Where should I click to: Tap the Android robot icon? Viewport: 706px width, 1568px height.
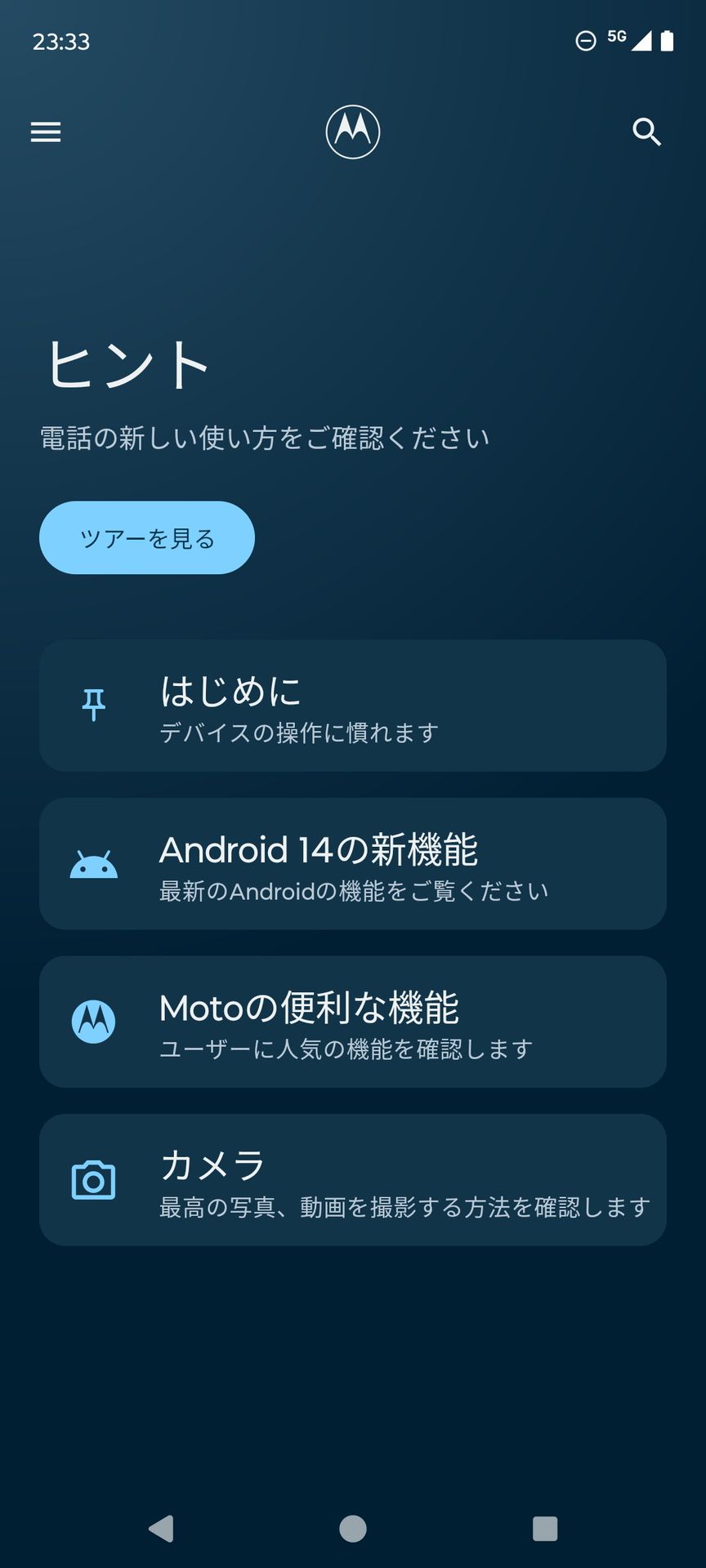pos(94,862)
